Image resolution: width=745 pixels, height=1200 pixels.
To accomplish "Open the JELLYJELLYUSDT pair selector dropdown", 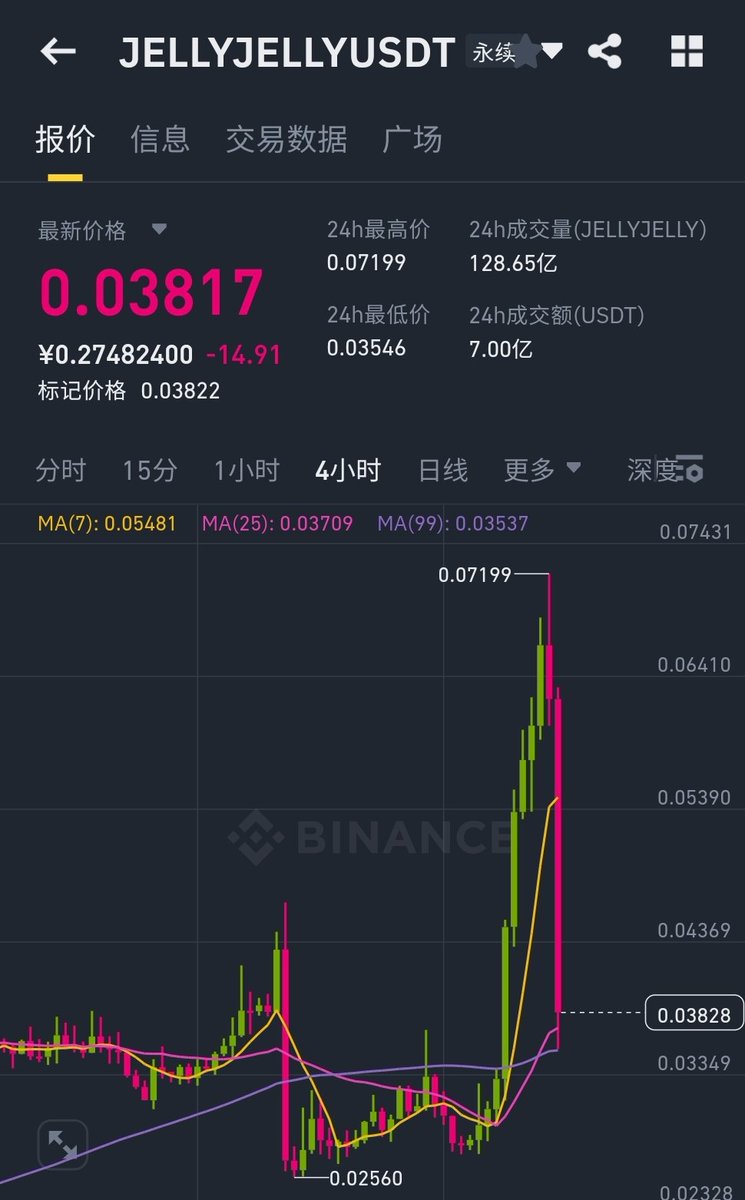I will 552,51.
